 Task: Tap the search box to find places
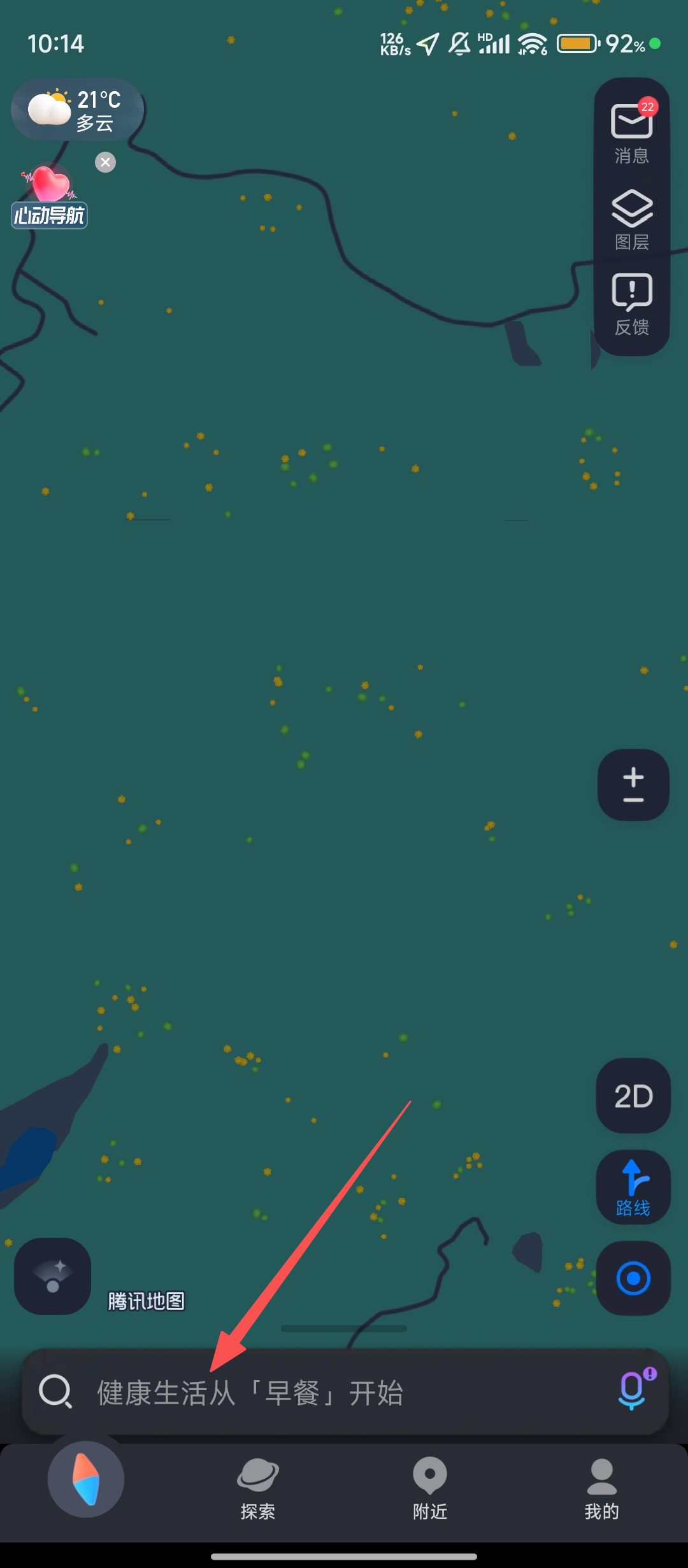click(319, 1393)
